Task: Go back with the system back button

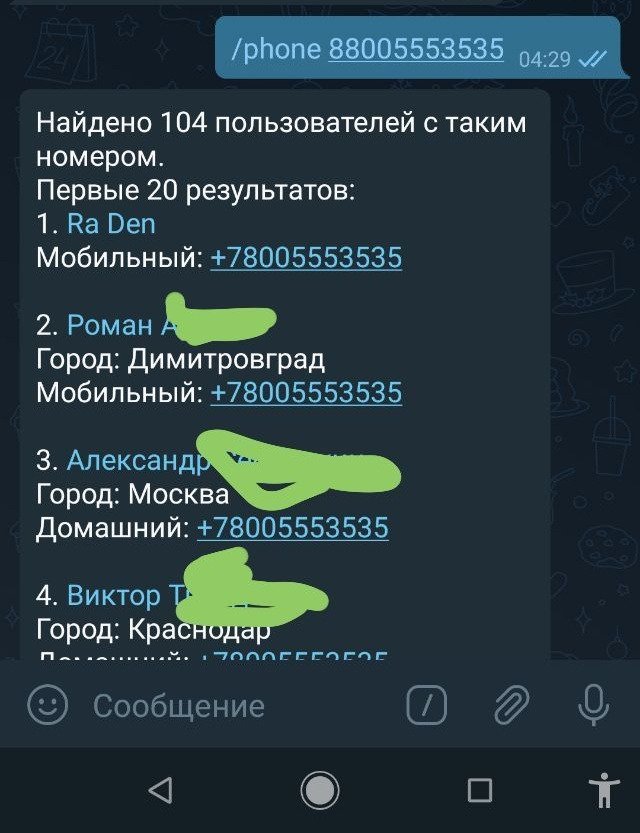Action: (160, 791)
